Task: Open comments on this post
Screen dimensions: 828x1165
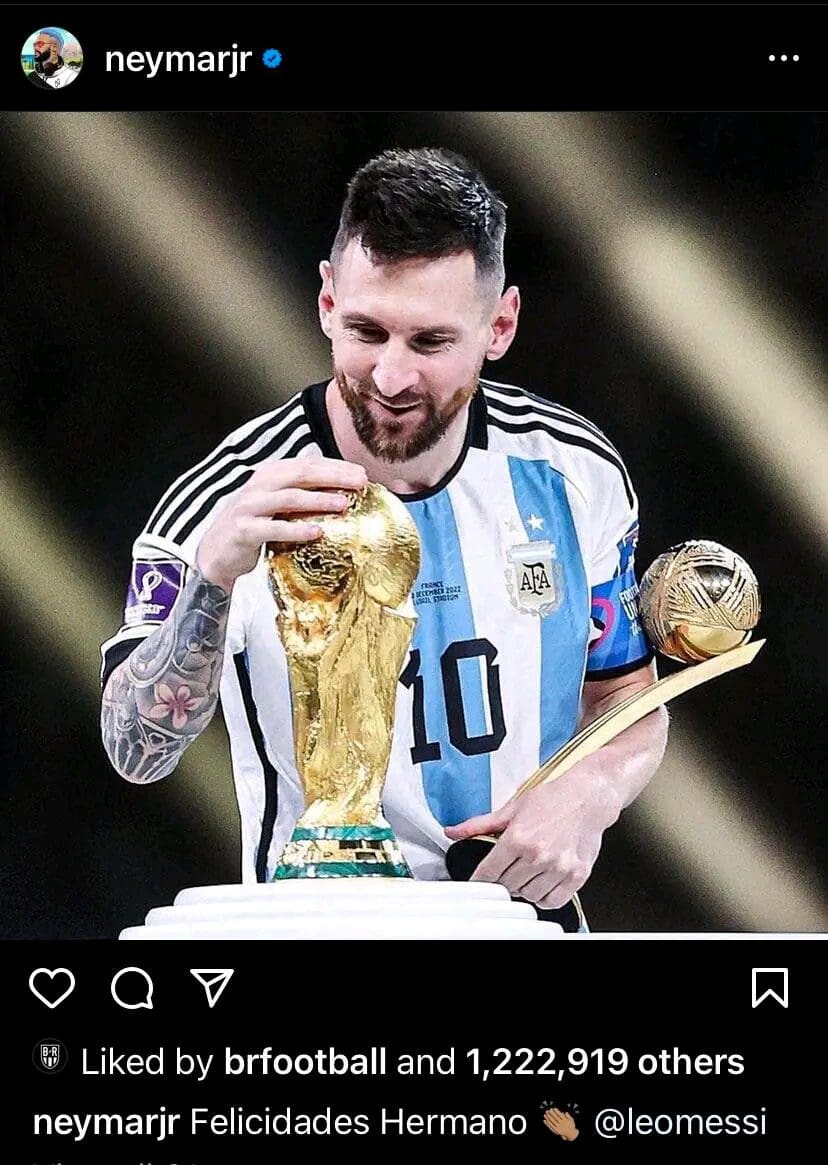Action: click(x=132, y=988)
